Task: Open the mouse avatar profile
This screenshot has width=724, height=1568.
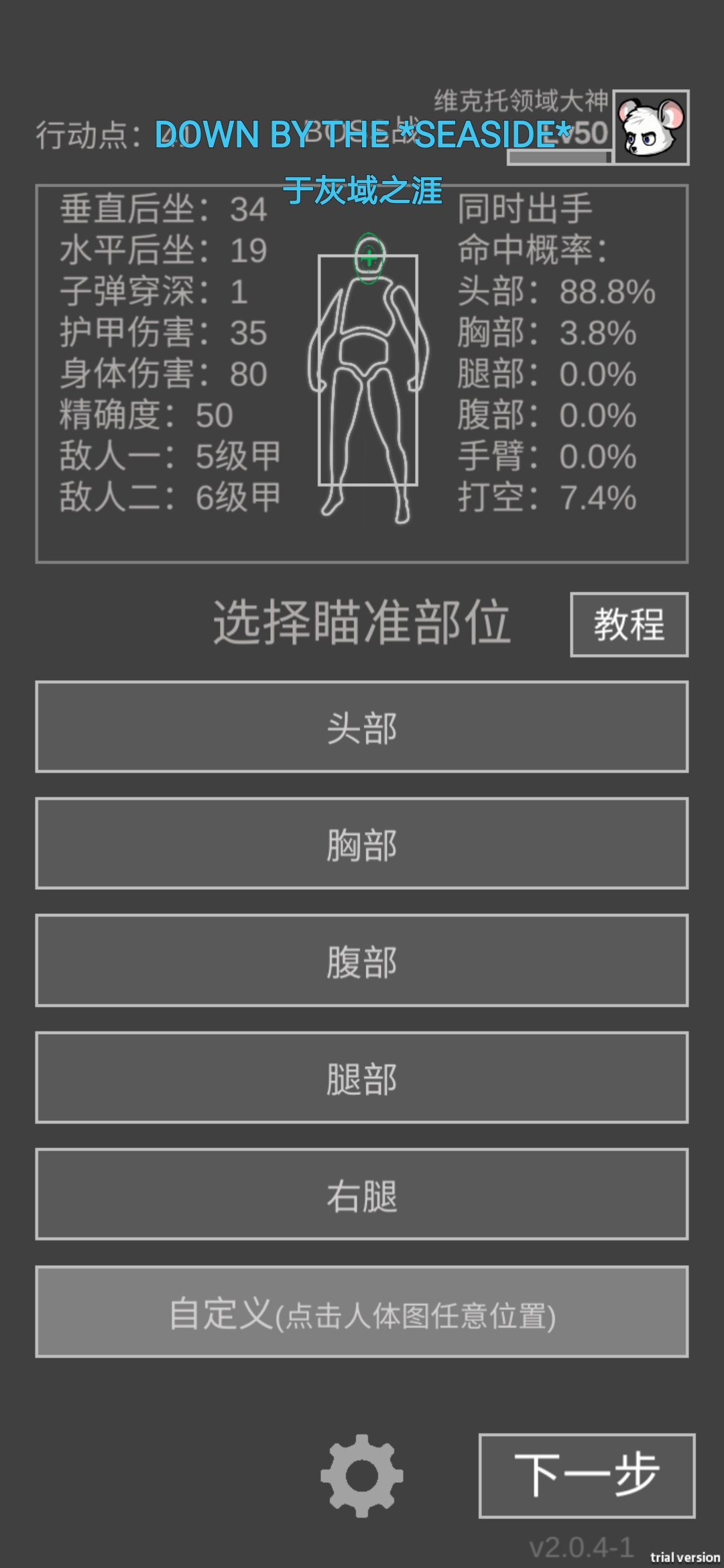Action: pyautogui.click(x=651, y=127)
